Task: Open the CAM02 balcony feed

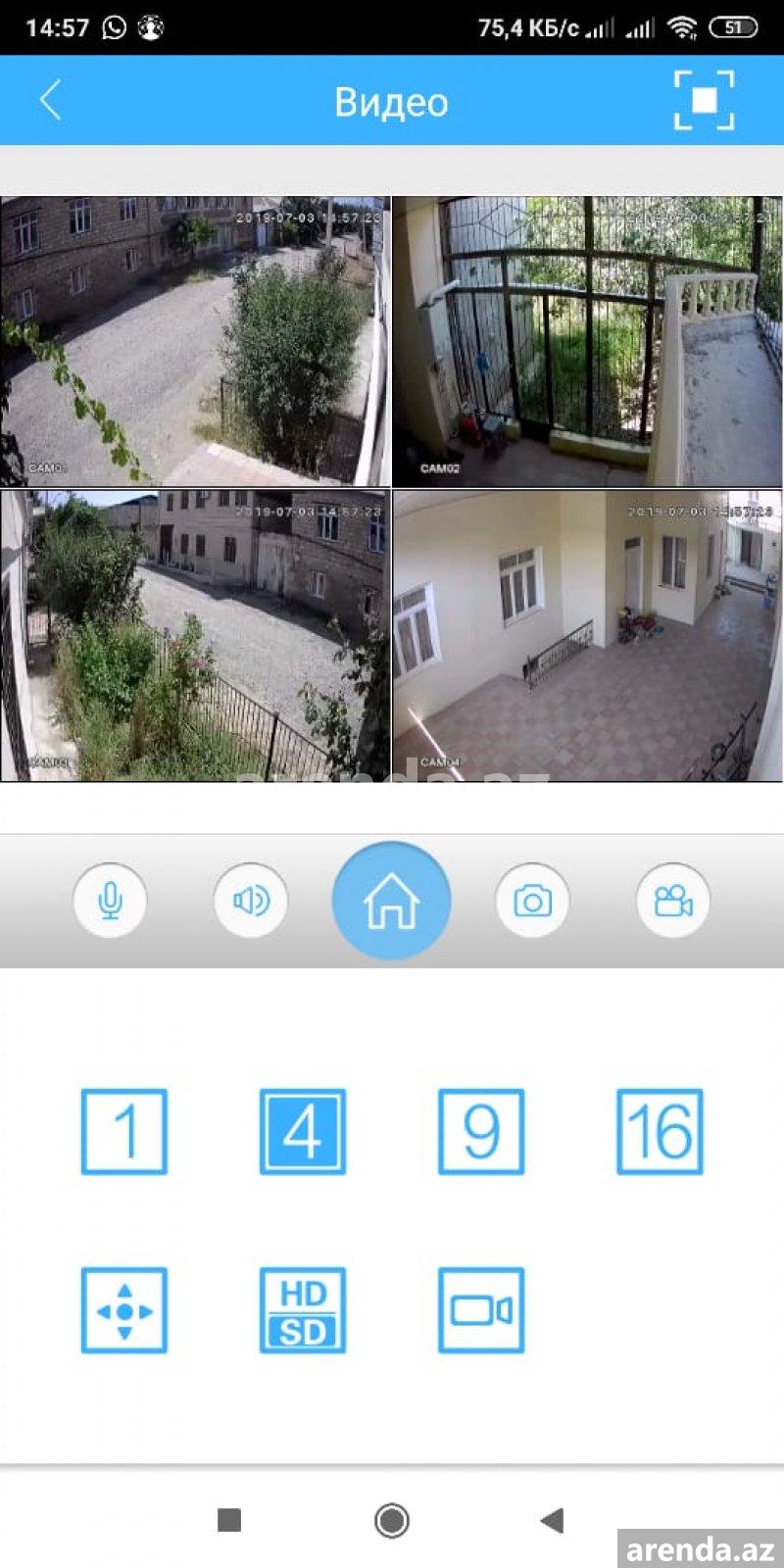Action: click(x=588, y=341)
